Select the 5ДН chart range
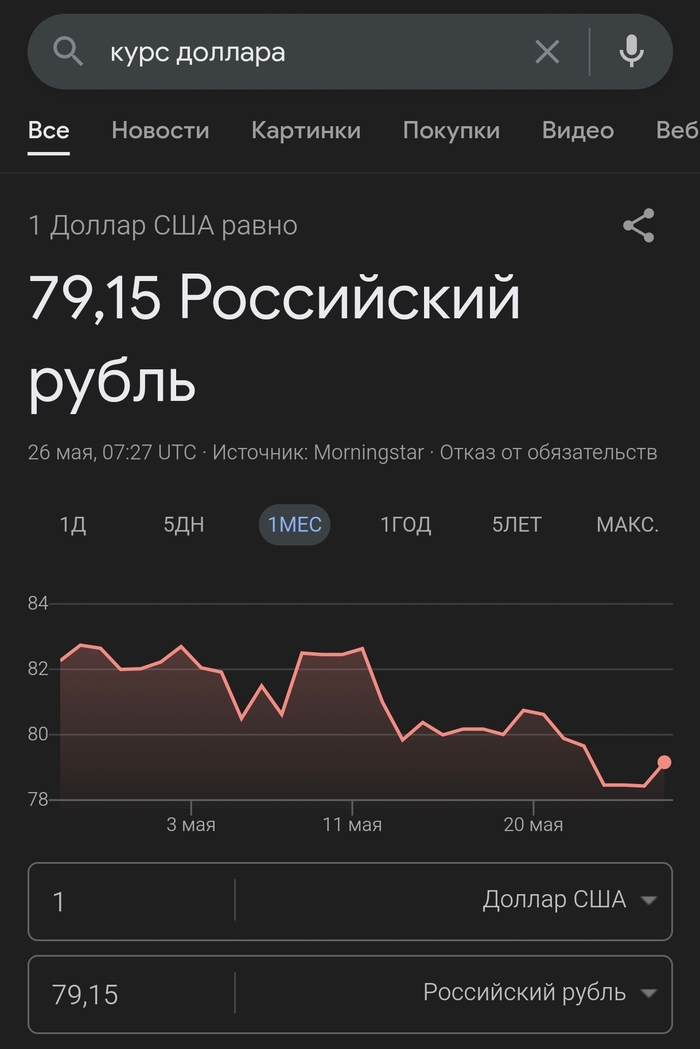 184,525
